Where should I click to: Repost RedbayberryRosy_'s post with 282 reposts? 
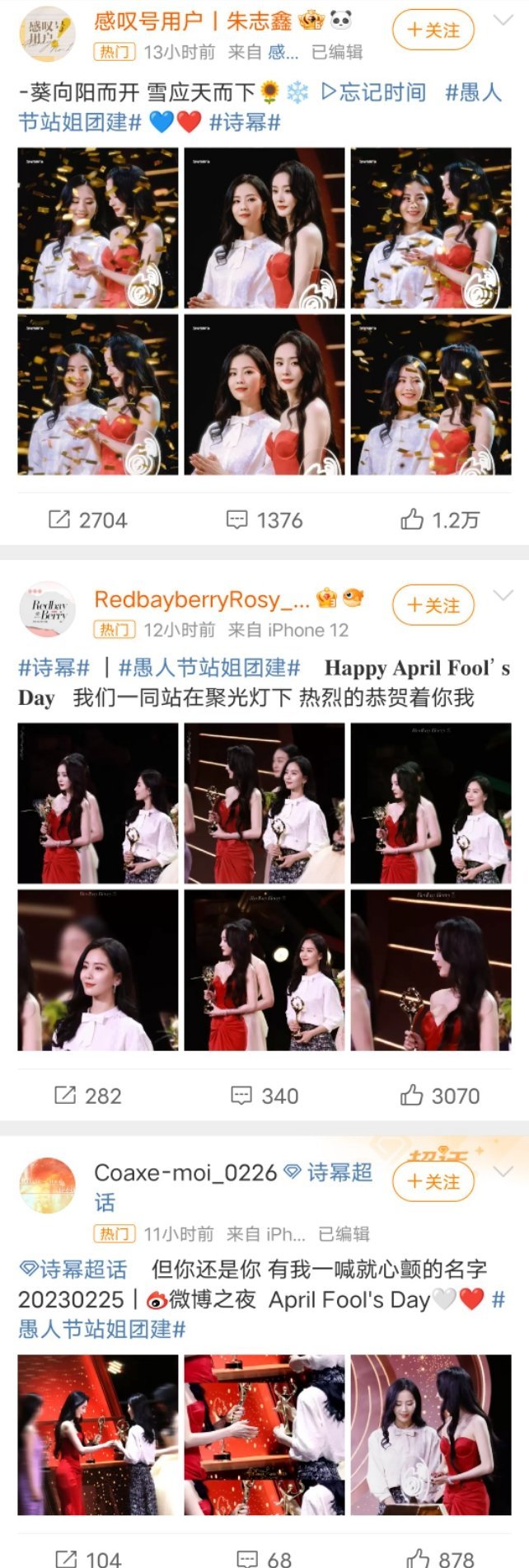click(x=87, y=1096)
